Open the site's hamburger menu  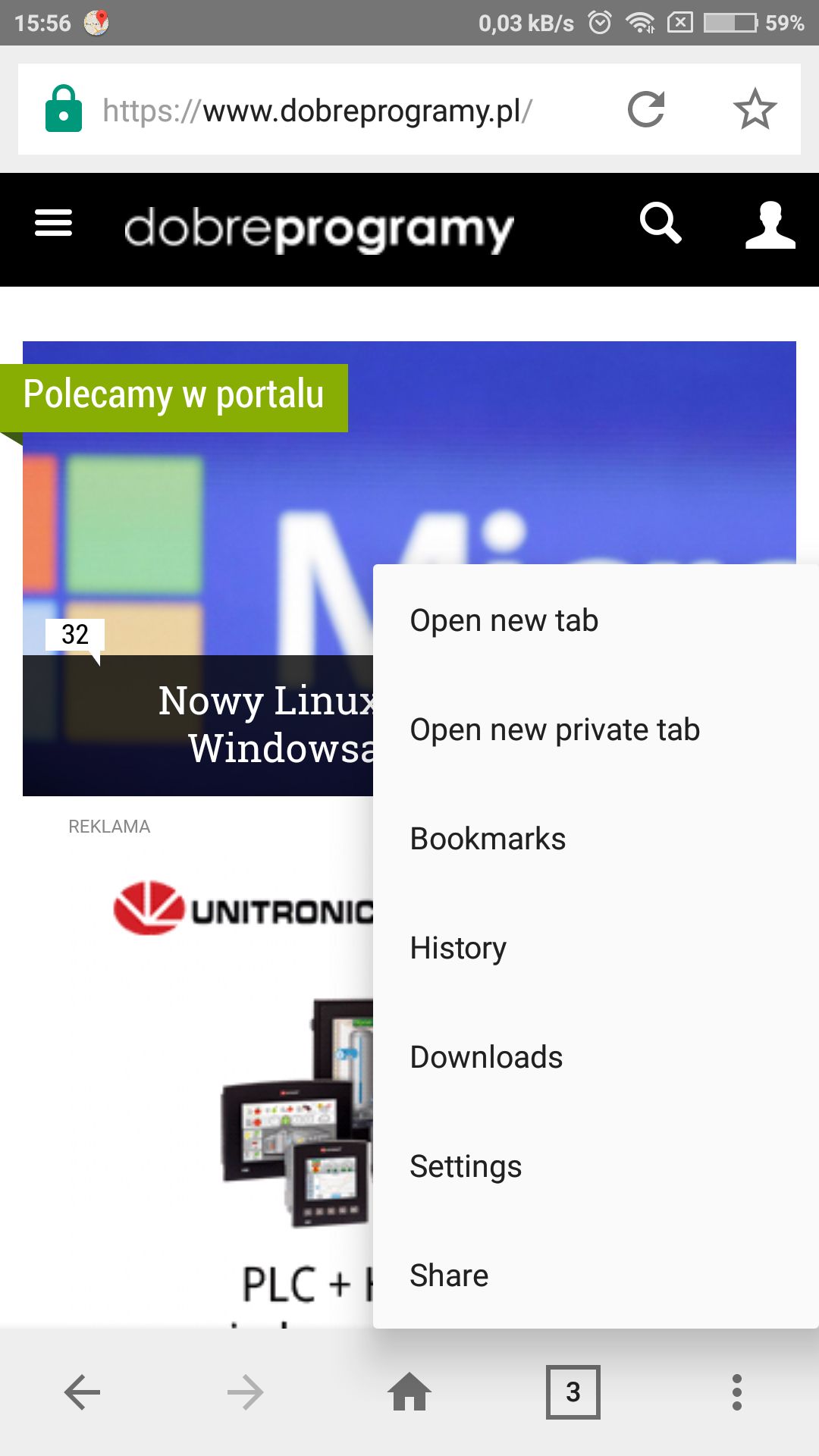coord(53,223)
